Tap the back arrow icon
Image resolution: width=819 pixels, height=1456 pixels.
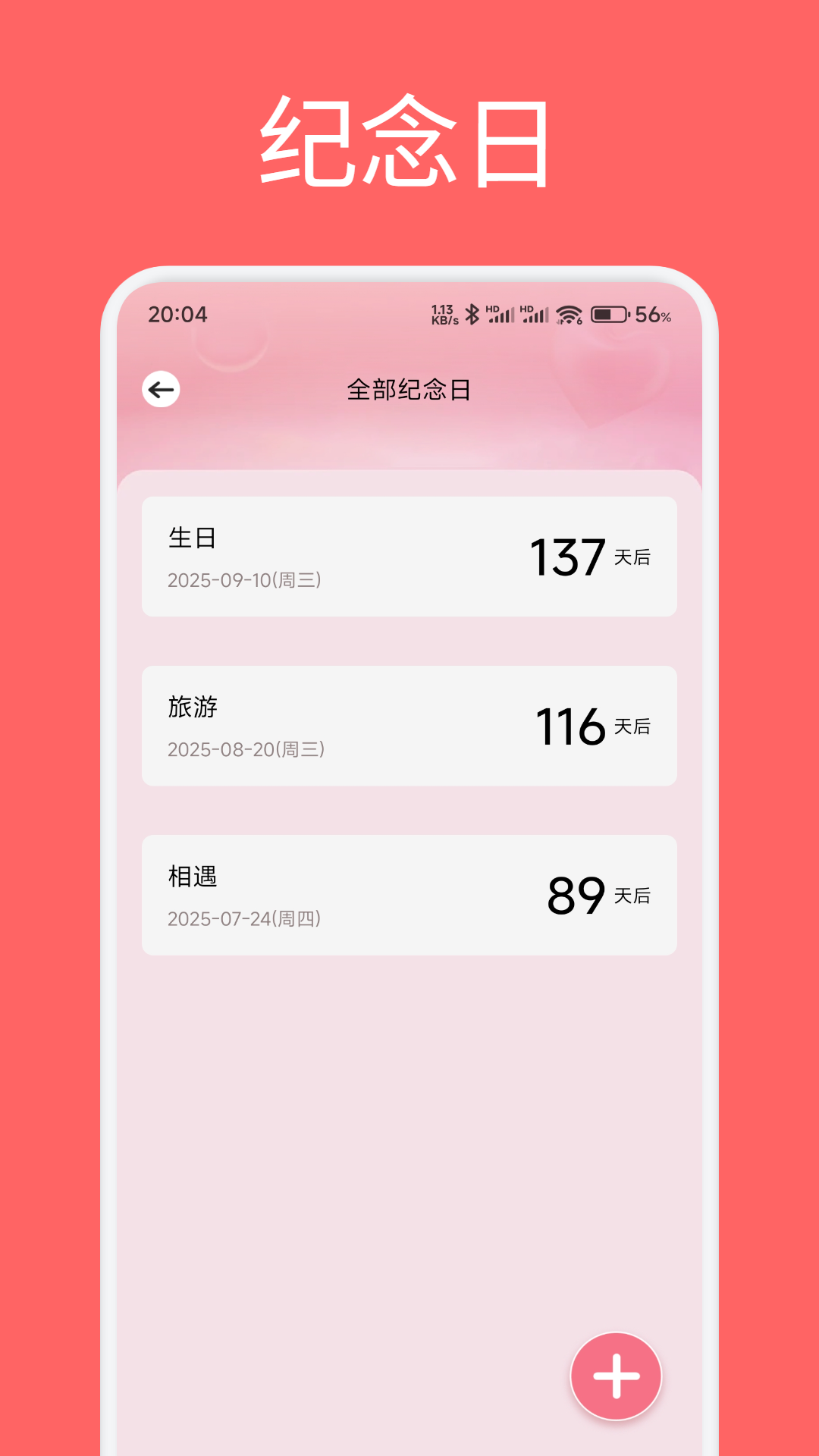(x=161, y=388)
